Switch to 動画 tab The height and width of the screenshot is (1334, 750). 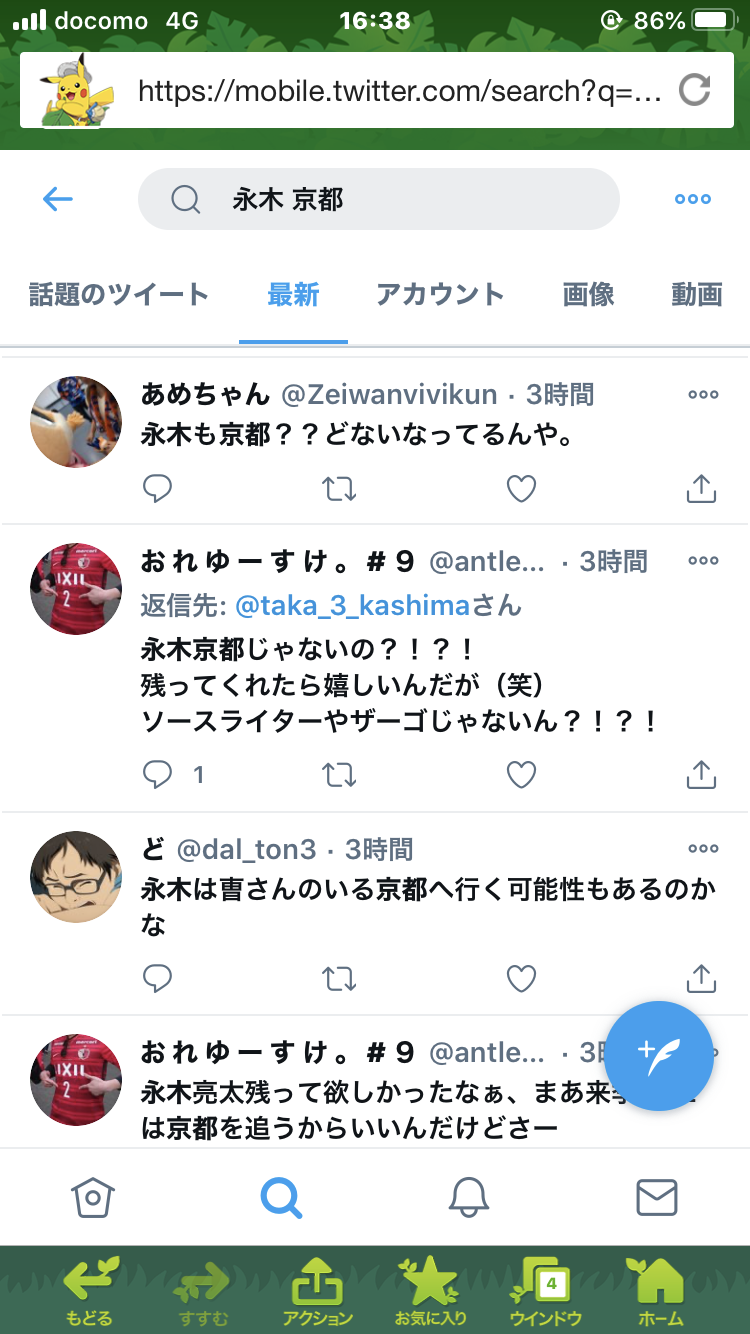tap(697, 295)
